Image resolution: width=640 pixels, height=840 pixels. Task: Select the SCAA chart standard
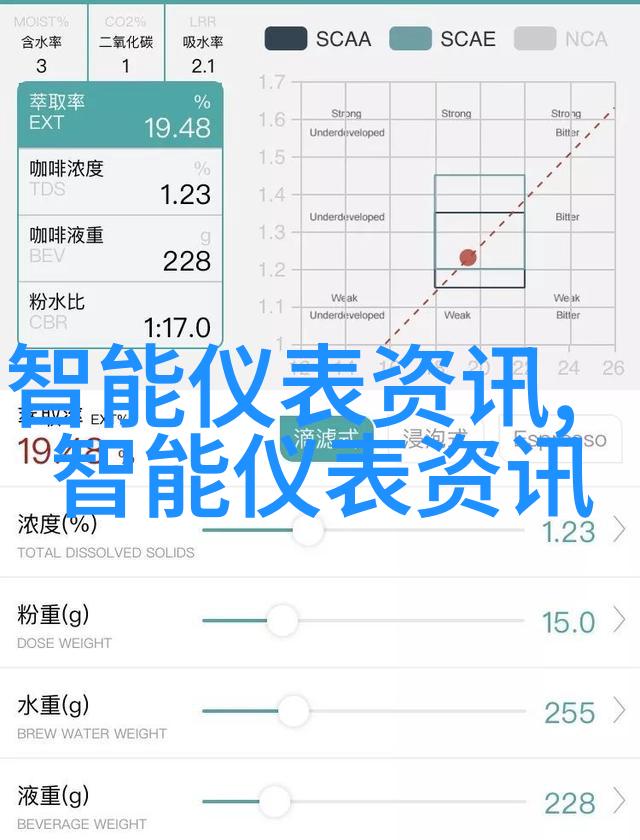coord(317,39)
